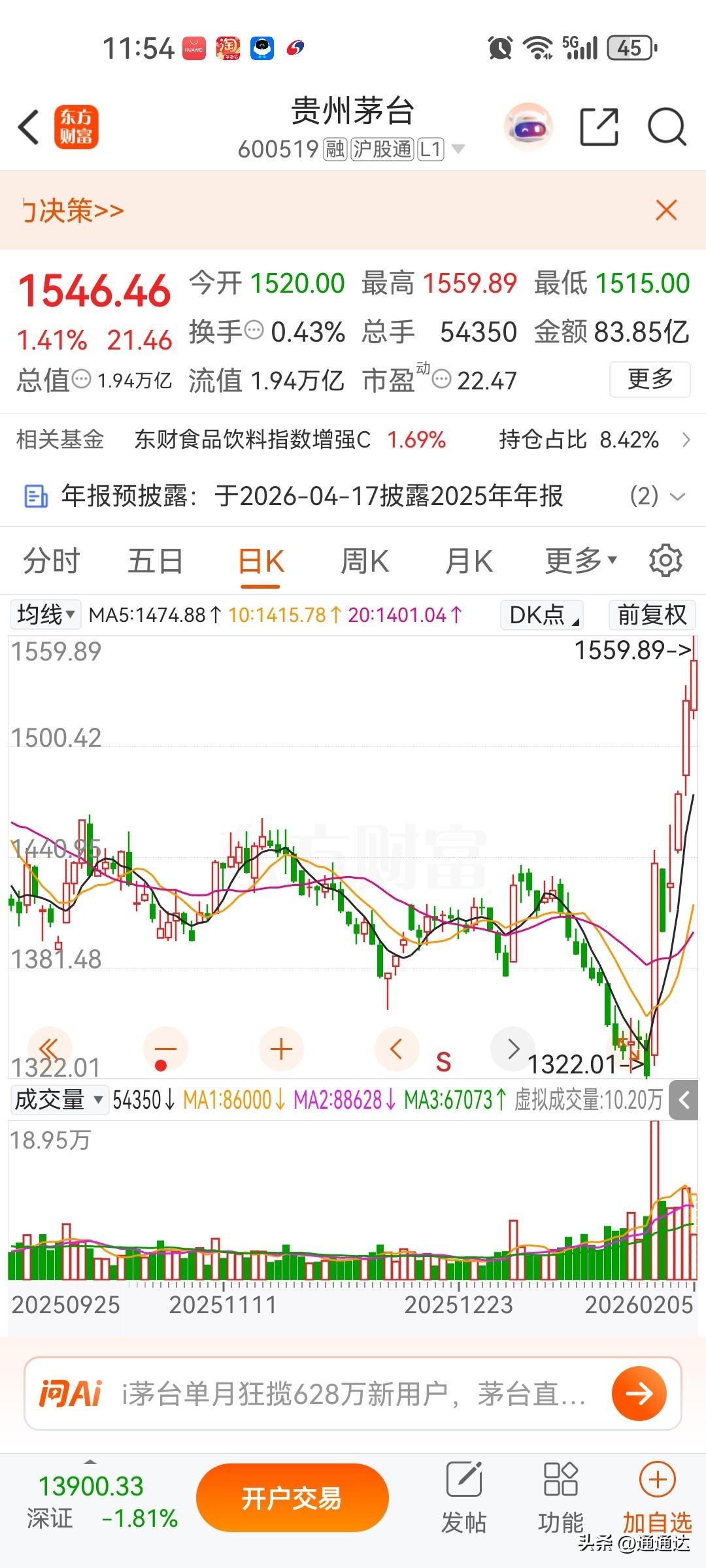Switch to the 周K weekly chart tab
The height and width of the screenshot is (1568, 706).
(365, 560)
